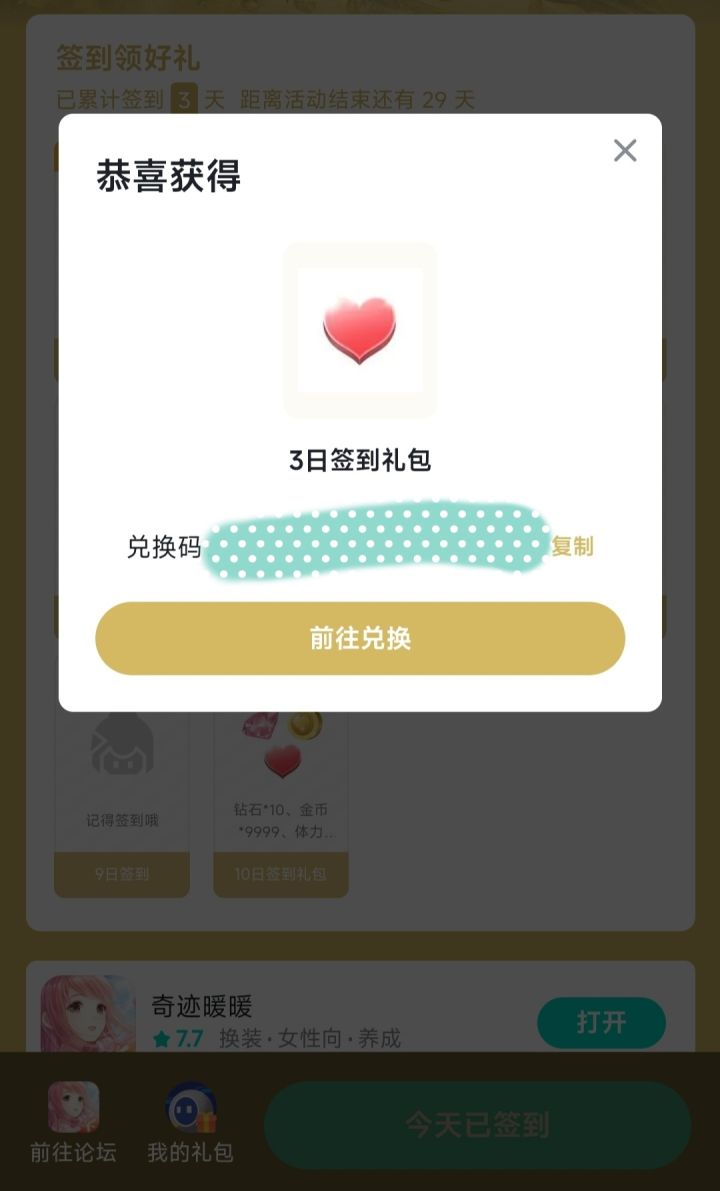Screen dimensions: 720x1191
Task: Tap the 打开 button for 奇迹暖暖
Action: (x=601, y=1023)
